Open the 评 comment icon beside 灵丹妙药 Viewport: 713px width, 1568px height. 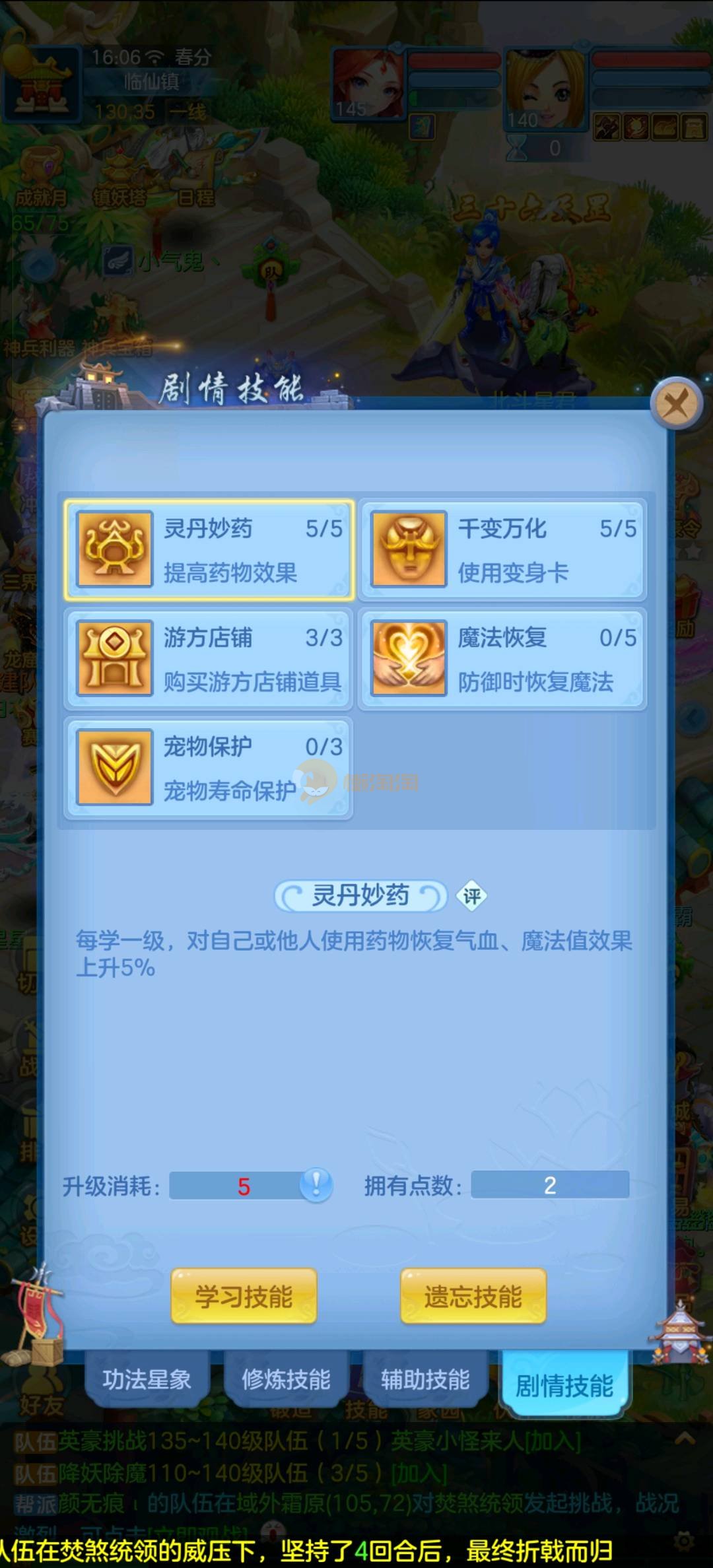[x=471, y=897]
